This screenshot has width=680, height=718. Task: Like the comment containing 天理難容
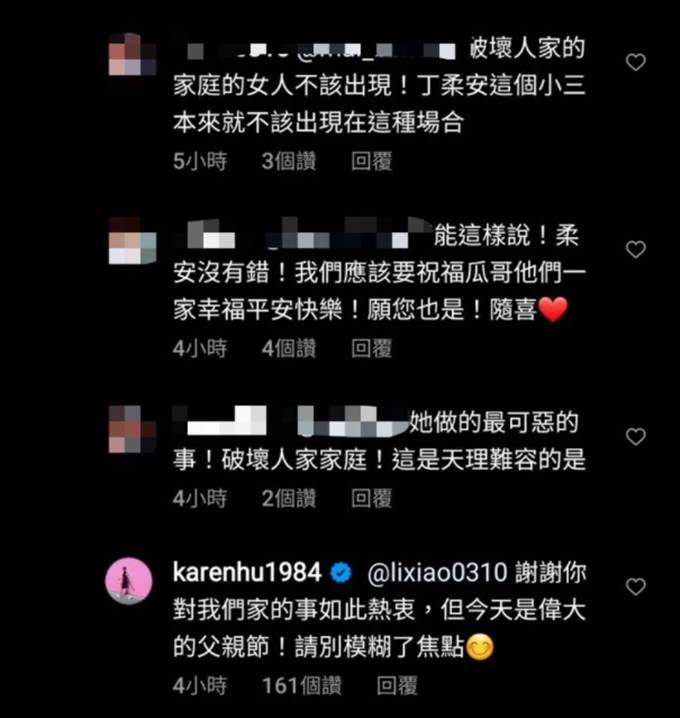click(x=635, y=436)
